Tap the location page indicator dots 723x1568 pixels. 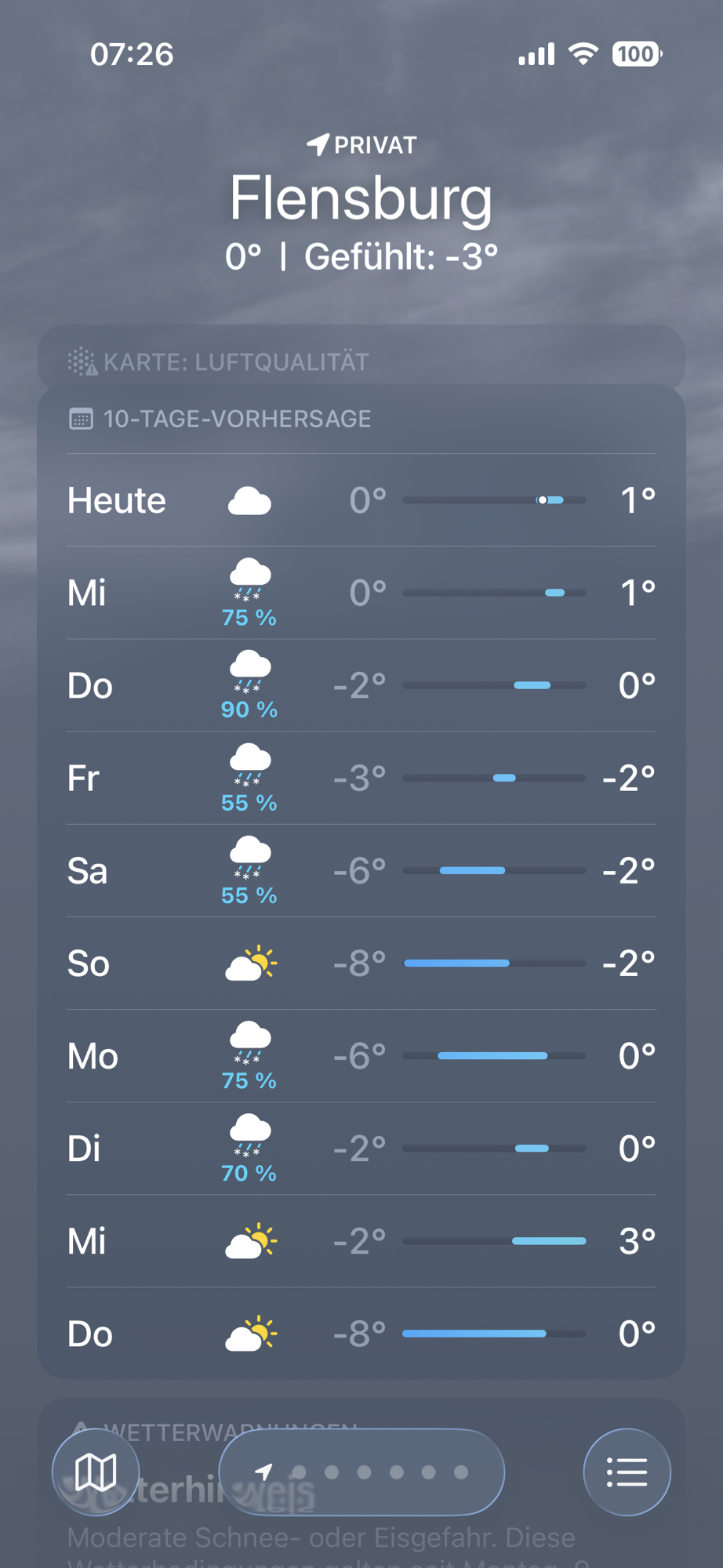click(361, 1472)
